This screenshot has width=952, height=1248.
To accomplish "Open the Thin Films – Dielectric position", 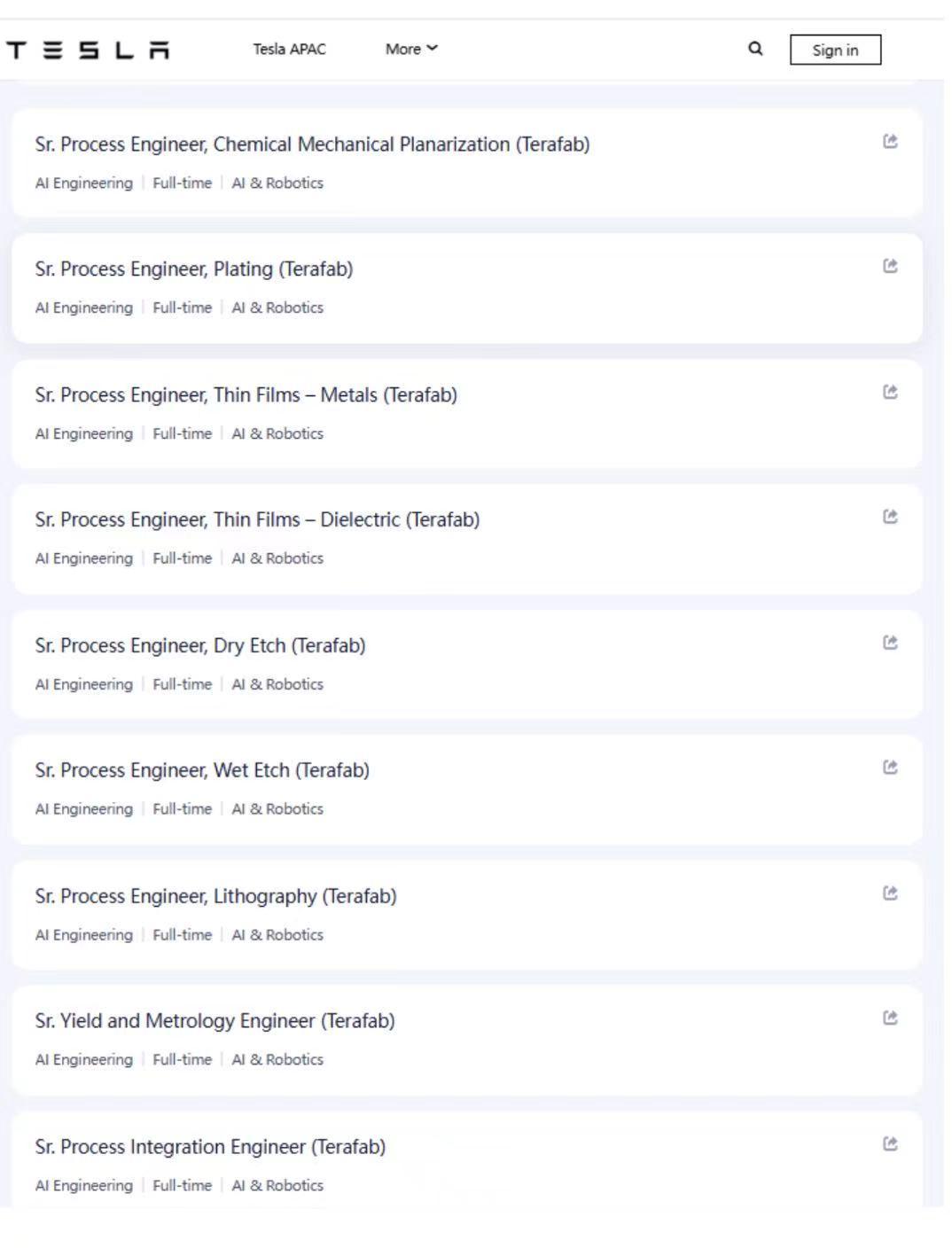I will [x=257, y=520].
